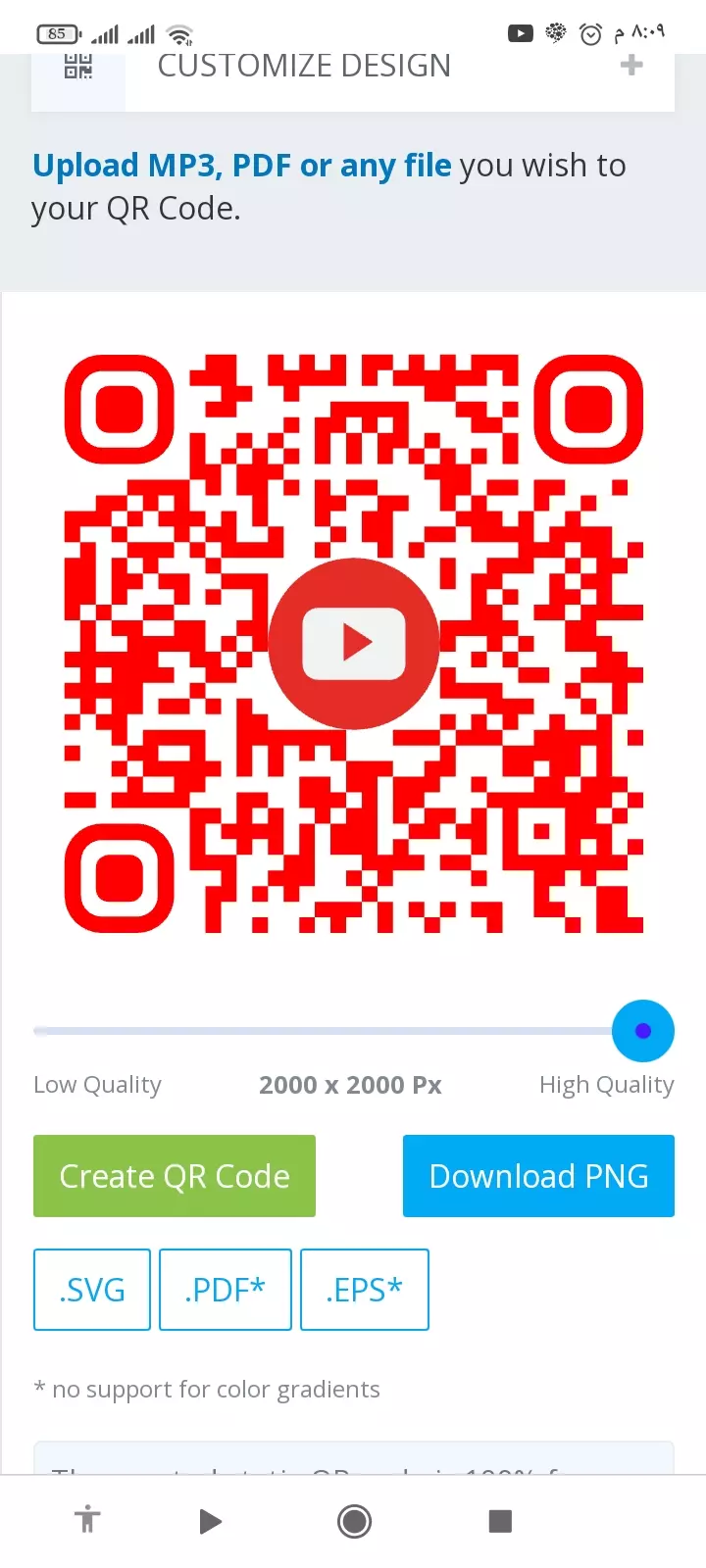
Task: Open the Upload MP3, PDF or any file link
Action: point(242,165)
